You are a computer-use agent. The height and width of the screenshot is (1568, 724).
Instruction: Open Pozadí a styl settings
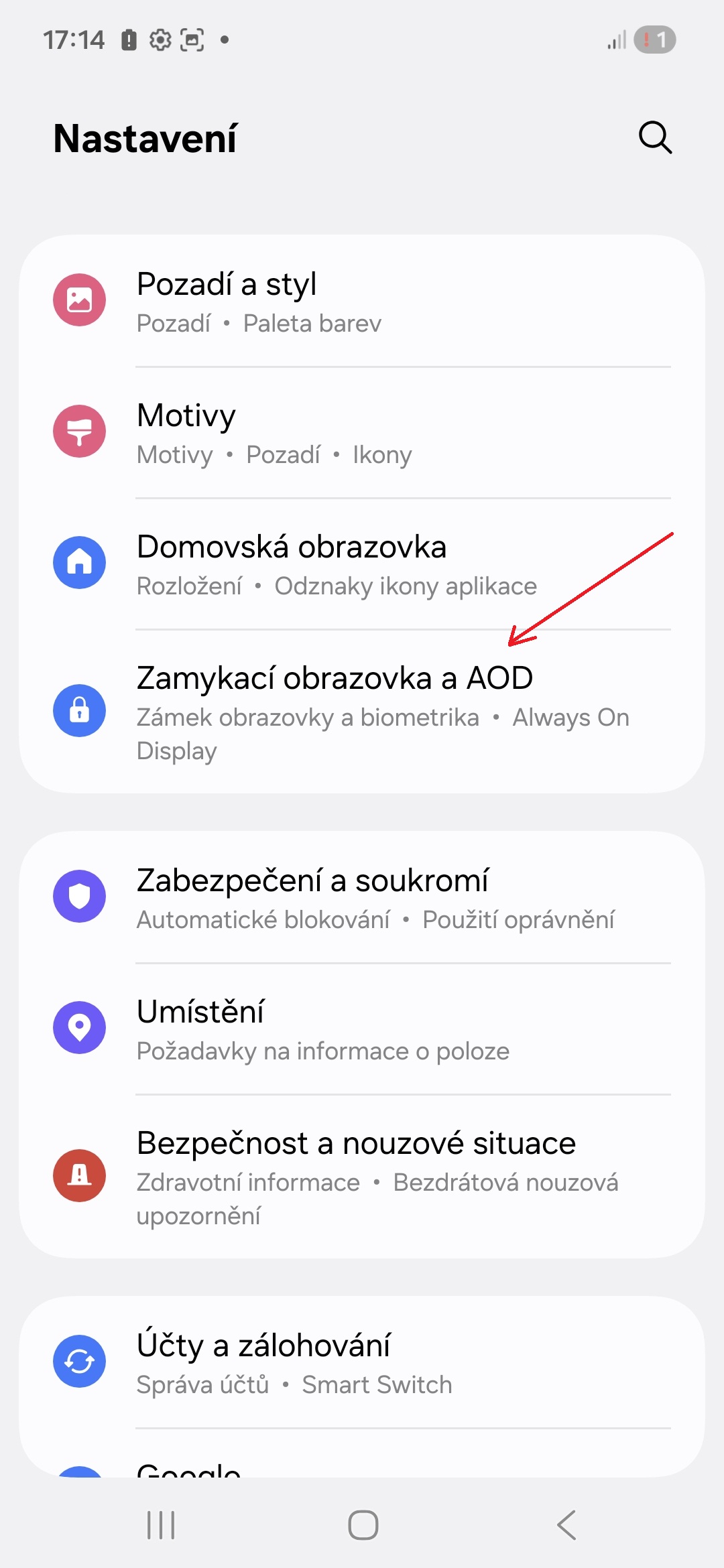click(x=362, y=302)
